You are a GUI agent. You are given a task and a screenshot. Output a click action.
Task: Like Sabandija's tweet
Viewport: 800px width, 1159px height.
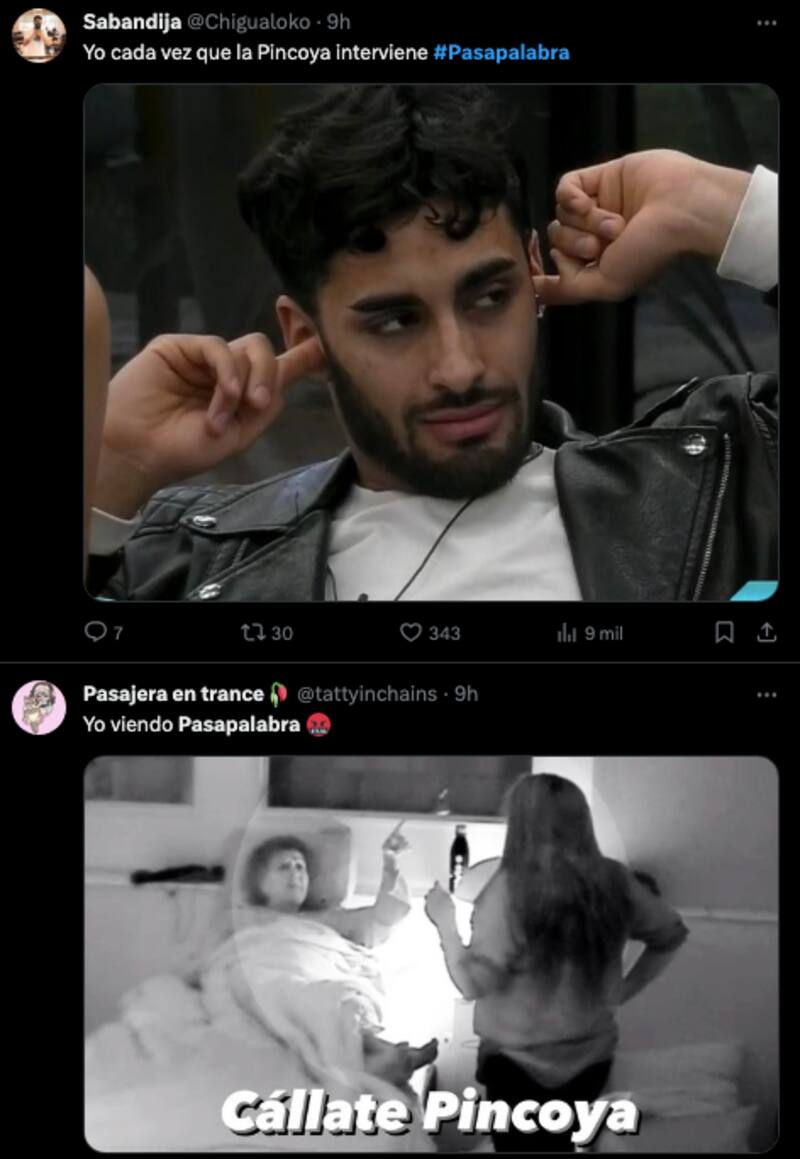coord(410,632)
